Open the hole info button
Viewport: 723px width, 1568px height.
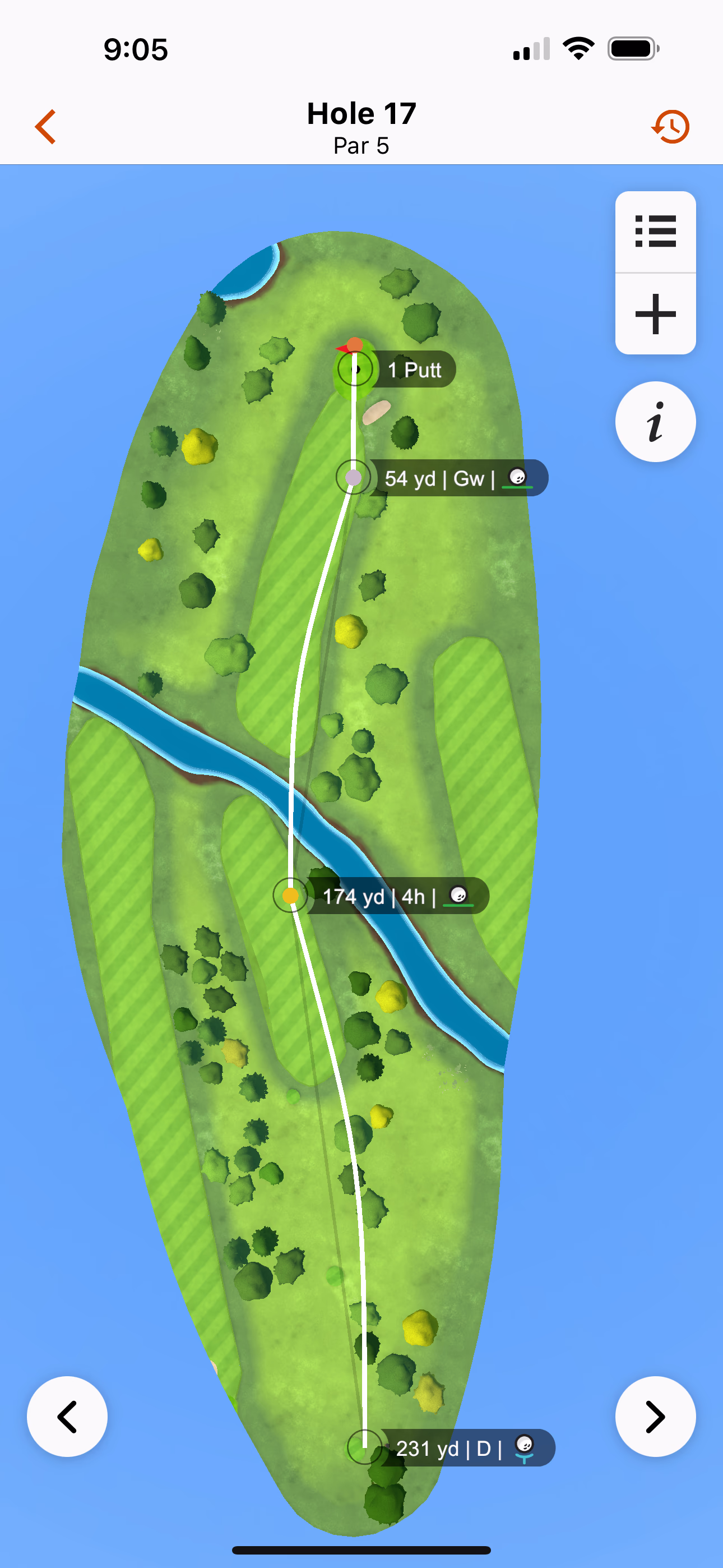pos(655,422)
